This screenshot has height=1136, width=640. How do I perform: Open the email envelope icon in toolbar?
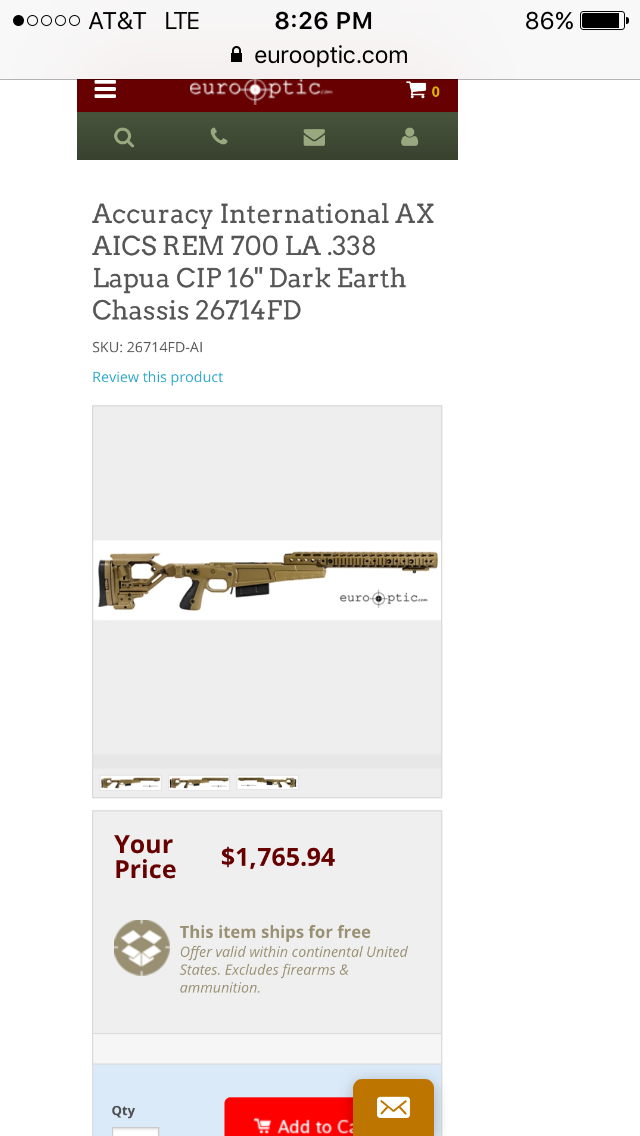coord(314,138)
